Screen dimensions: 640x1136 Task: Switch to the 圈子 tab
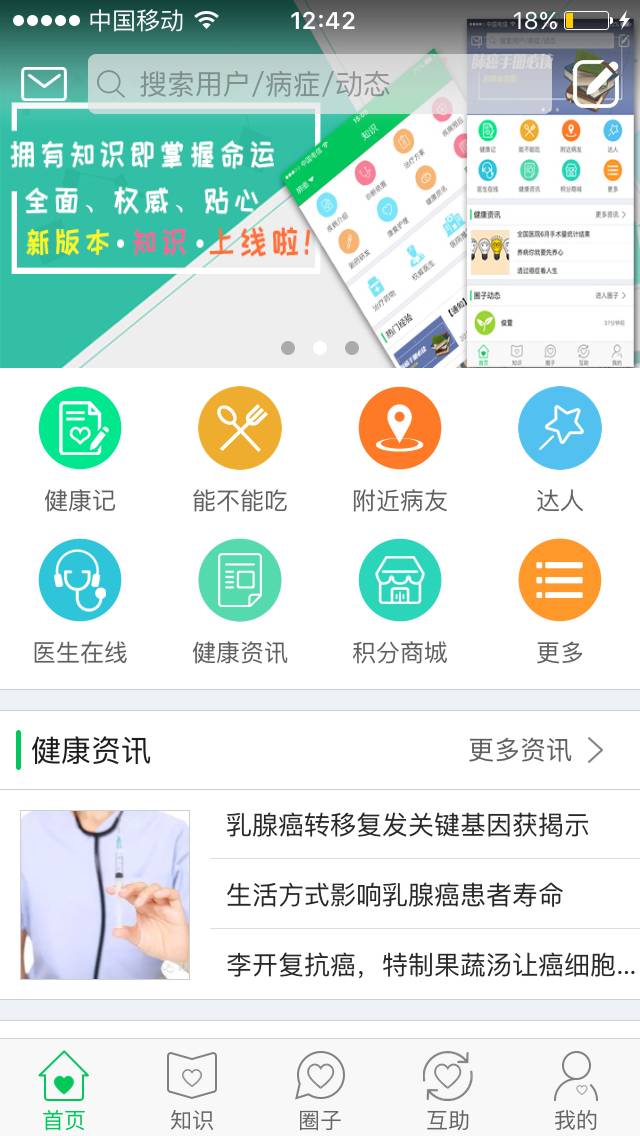pyautogui.click(x=320, y=1090)
